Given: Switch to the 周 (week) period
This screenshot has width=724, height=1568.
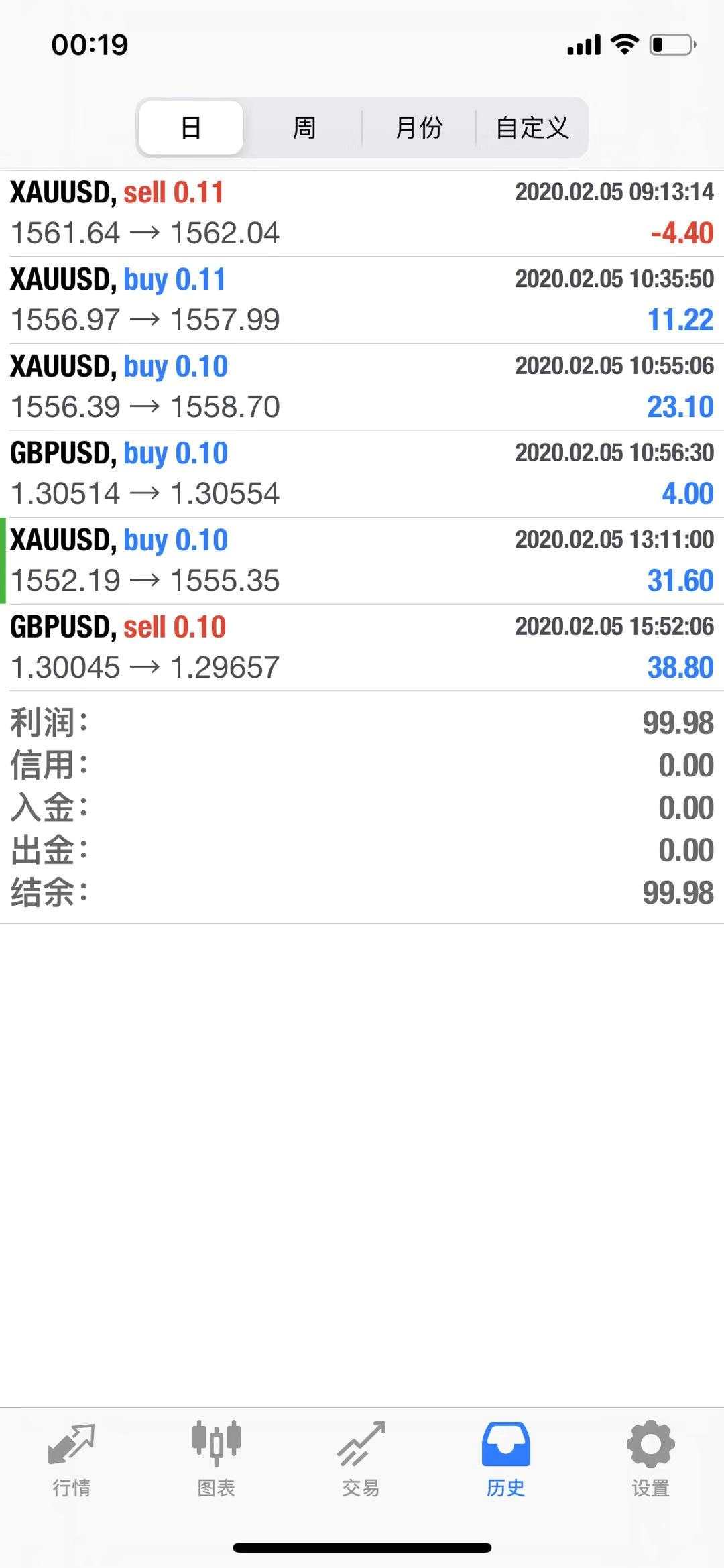Looking at the screenshot, I should click(x=304, y=127).
